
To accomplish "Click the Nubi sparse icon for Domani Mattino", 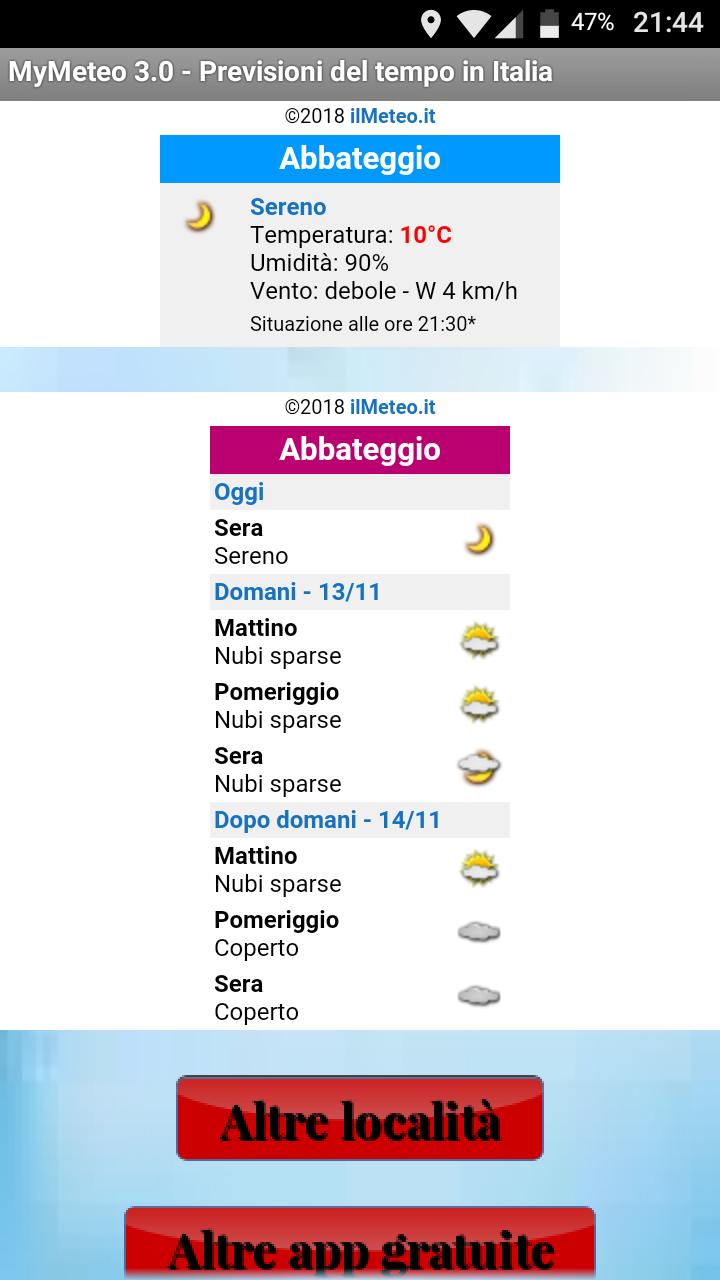I will [477, 640].
